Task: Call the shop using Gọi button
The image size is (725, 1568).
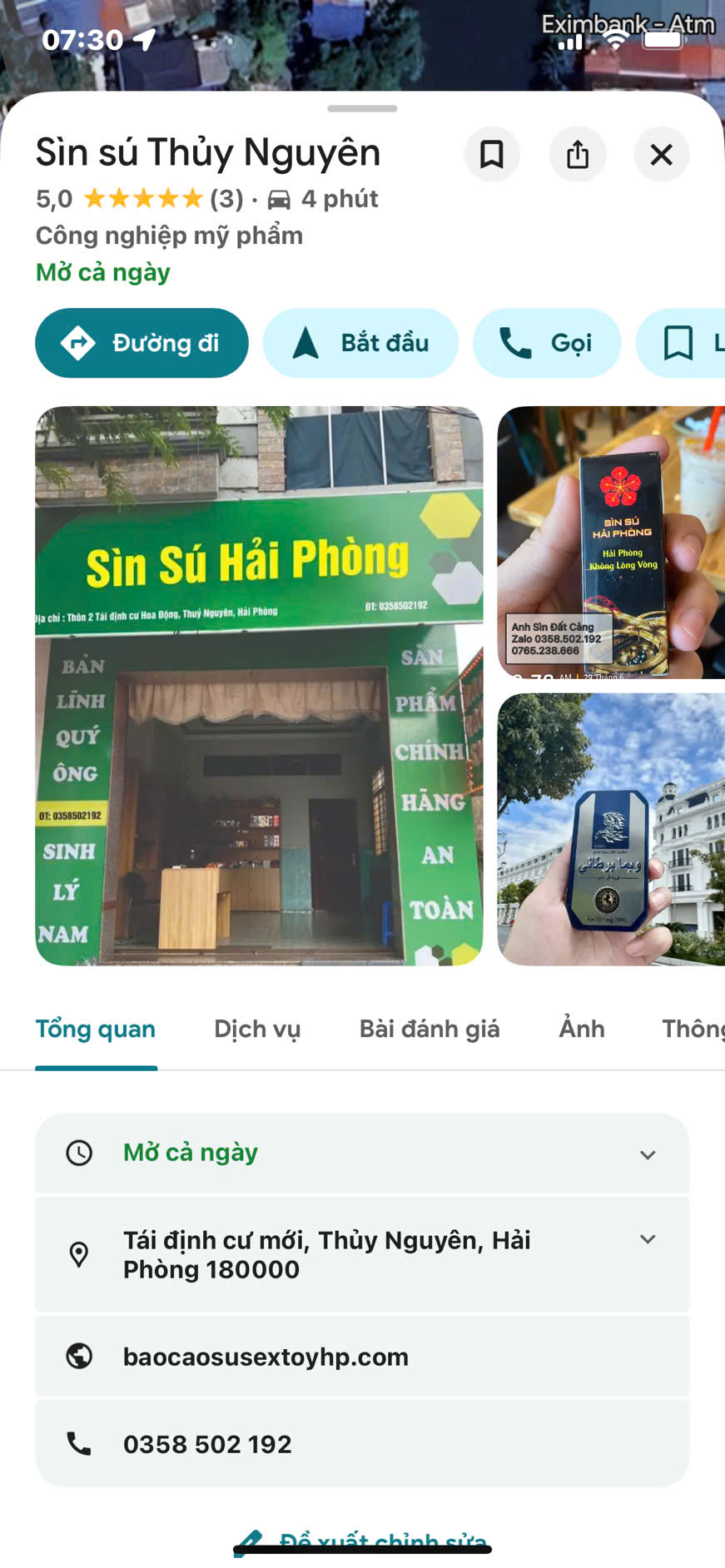Action: [x=546, y=343]
